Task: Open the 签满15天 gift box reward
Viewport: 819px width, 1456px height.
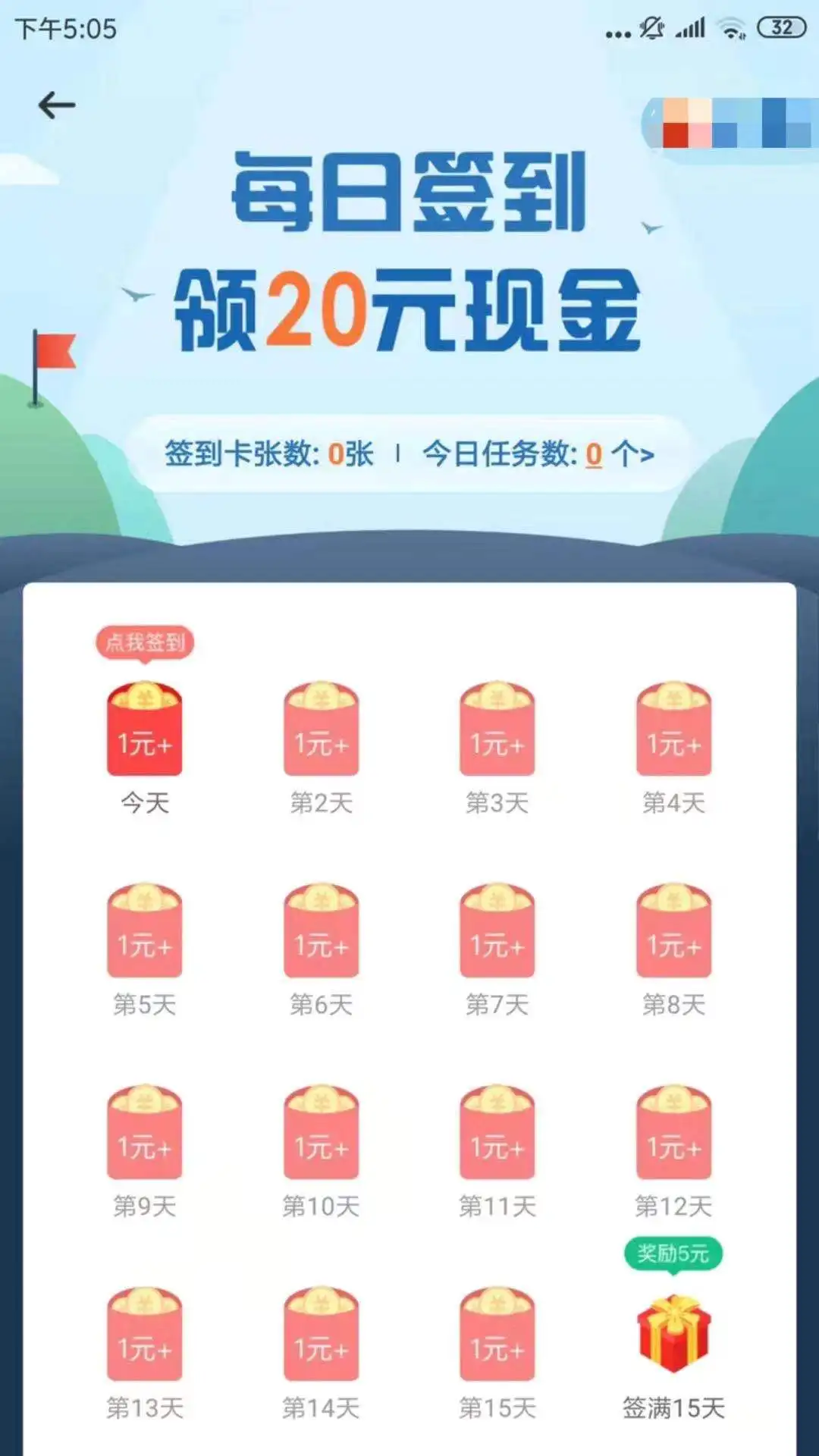Action: point(673,1332)
